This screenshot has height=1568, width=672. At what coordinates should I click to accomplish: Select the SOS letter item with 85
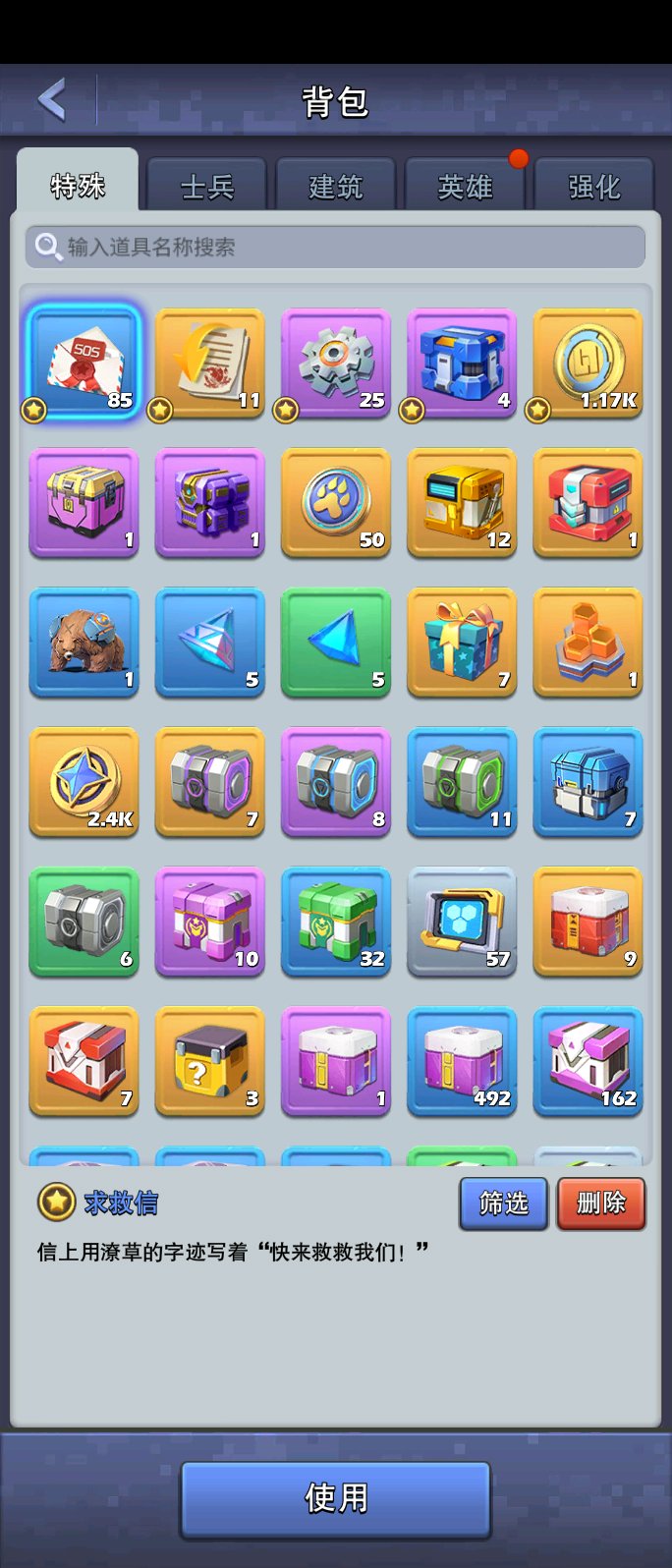[84, 362]
